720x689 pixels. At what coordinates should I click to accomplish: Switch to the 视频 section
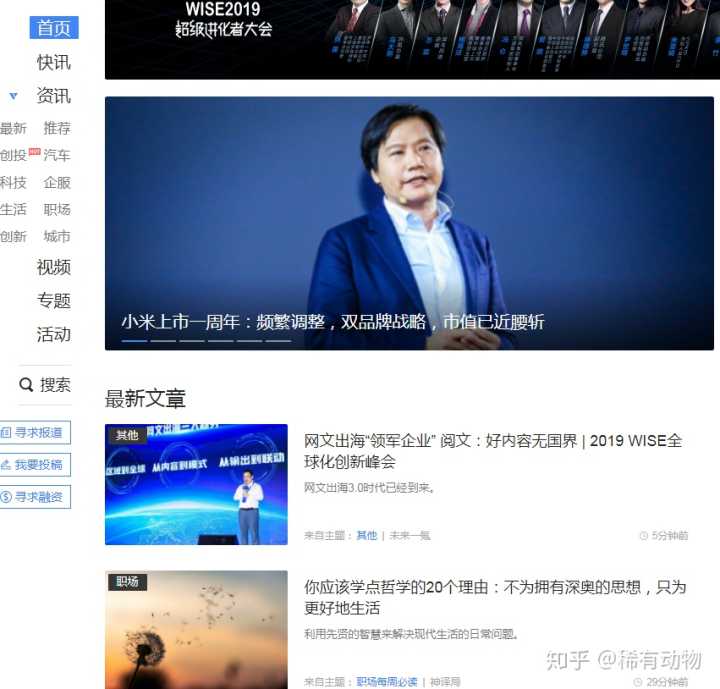coord(53,267)
